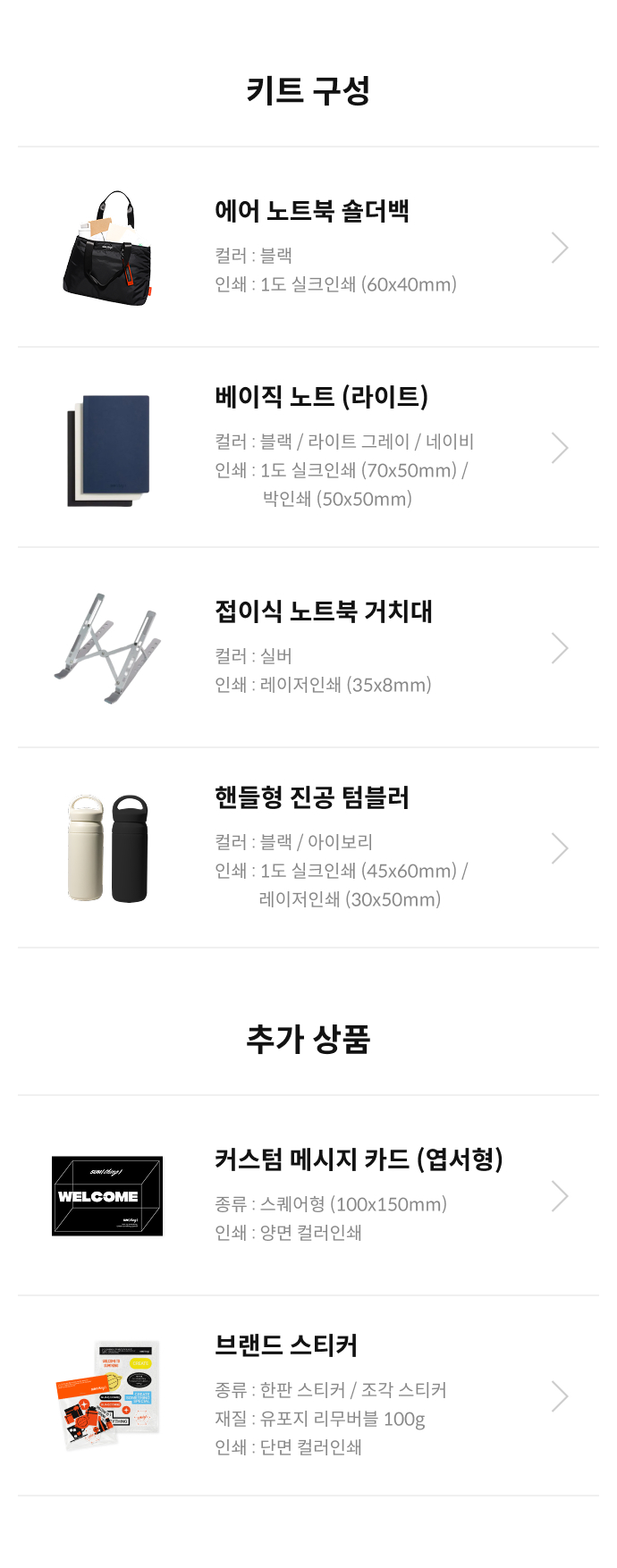Viewport: 617px width, 1568px height.
Task: Open the 에어 노트북 숄더백 item
Action: click(x=308, y=248)
